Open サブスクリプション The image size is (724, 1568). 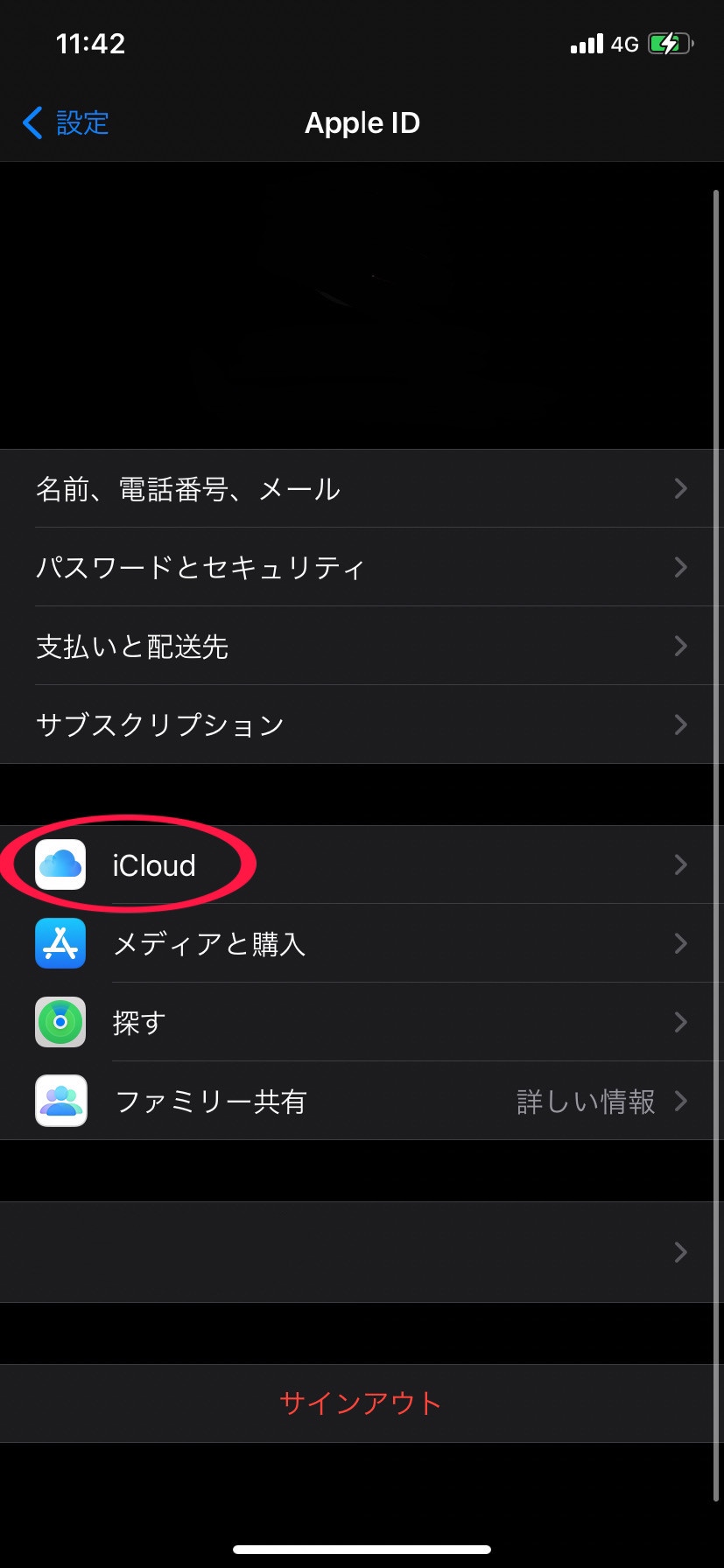[362, 724]
